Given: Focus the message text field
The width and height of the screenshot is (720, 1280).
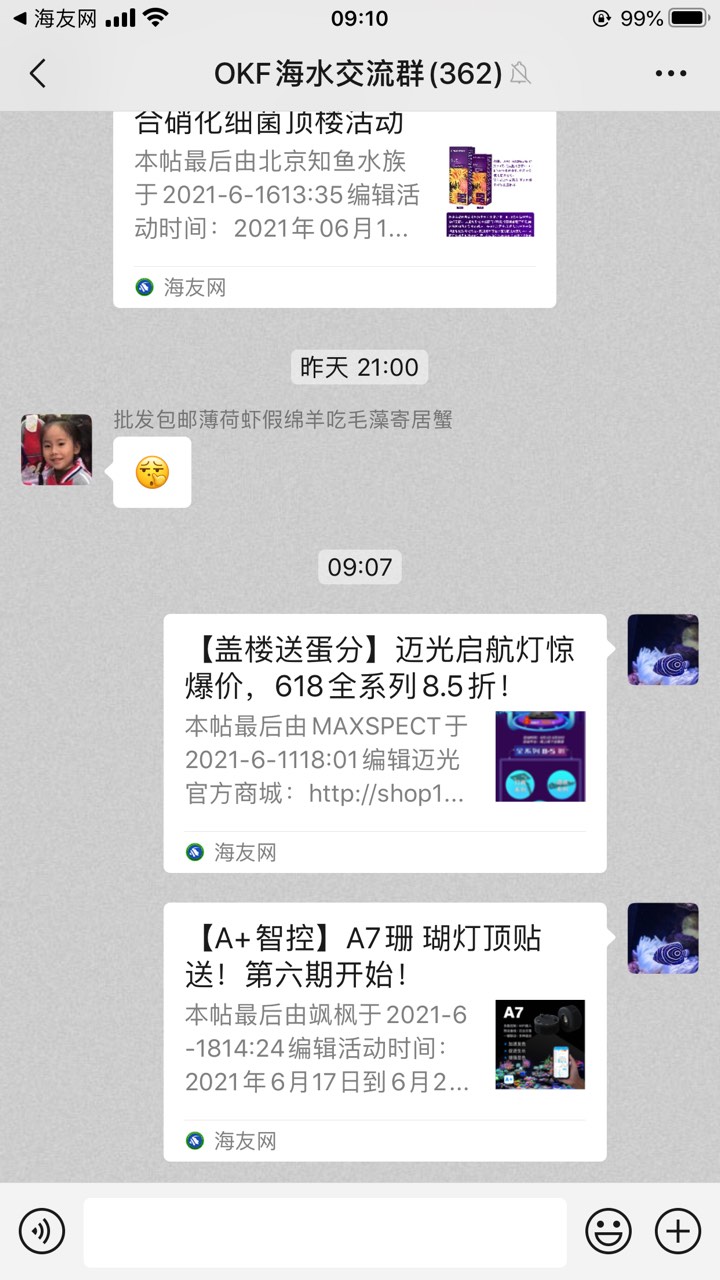Looking at the screenshot, I should click(x=324, y=1231).
